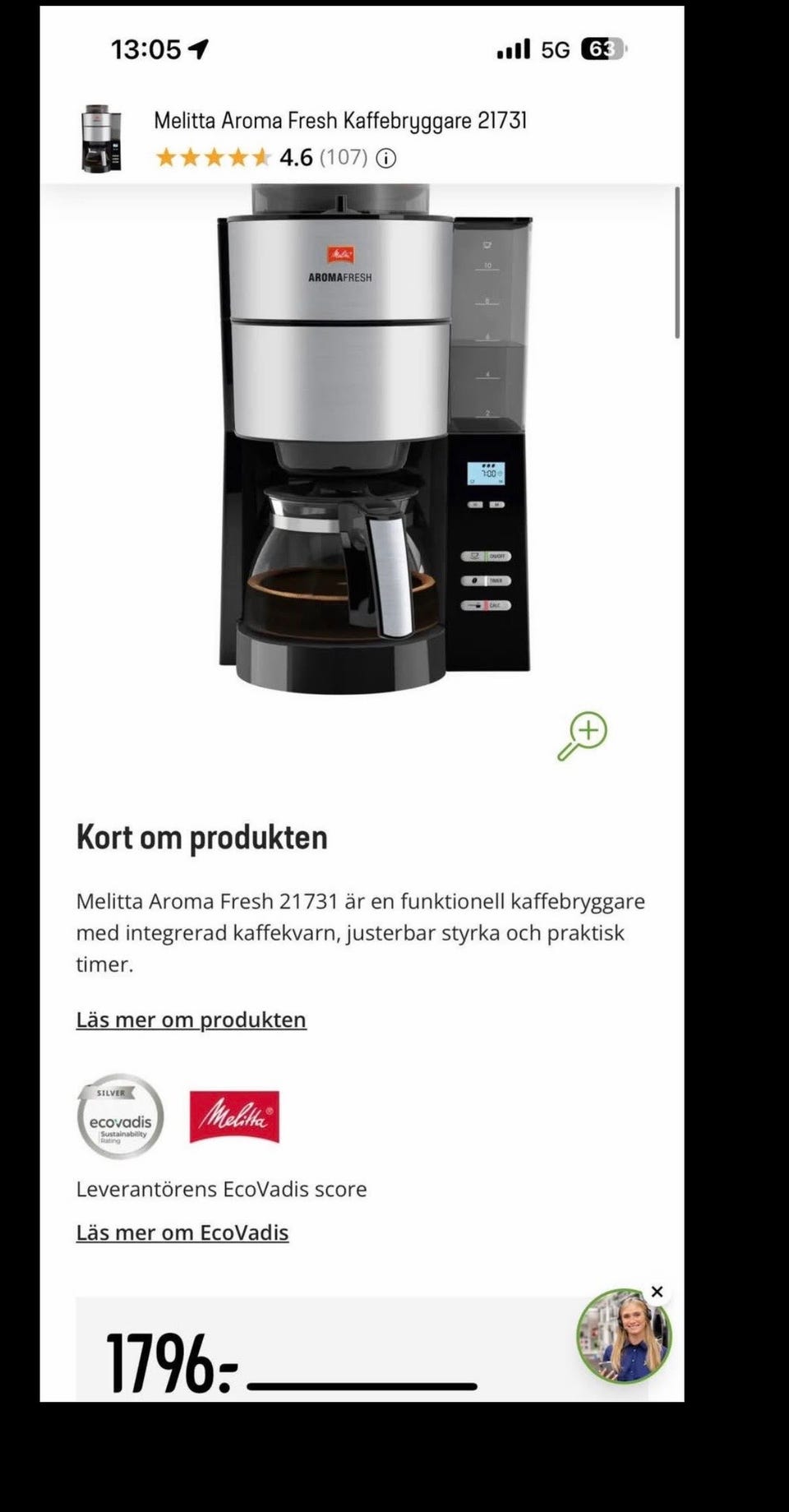Click the 'Kort om produkten' heading
This screenshot has width=789, height=1512.
(x=201, y=837)
